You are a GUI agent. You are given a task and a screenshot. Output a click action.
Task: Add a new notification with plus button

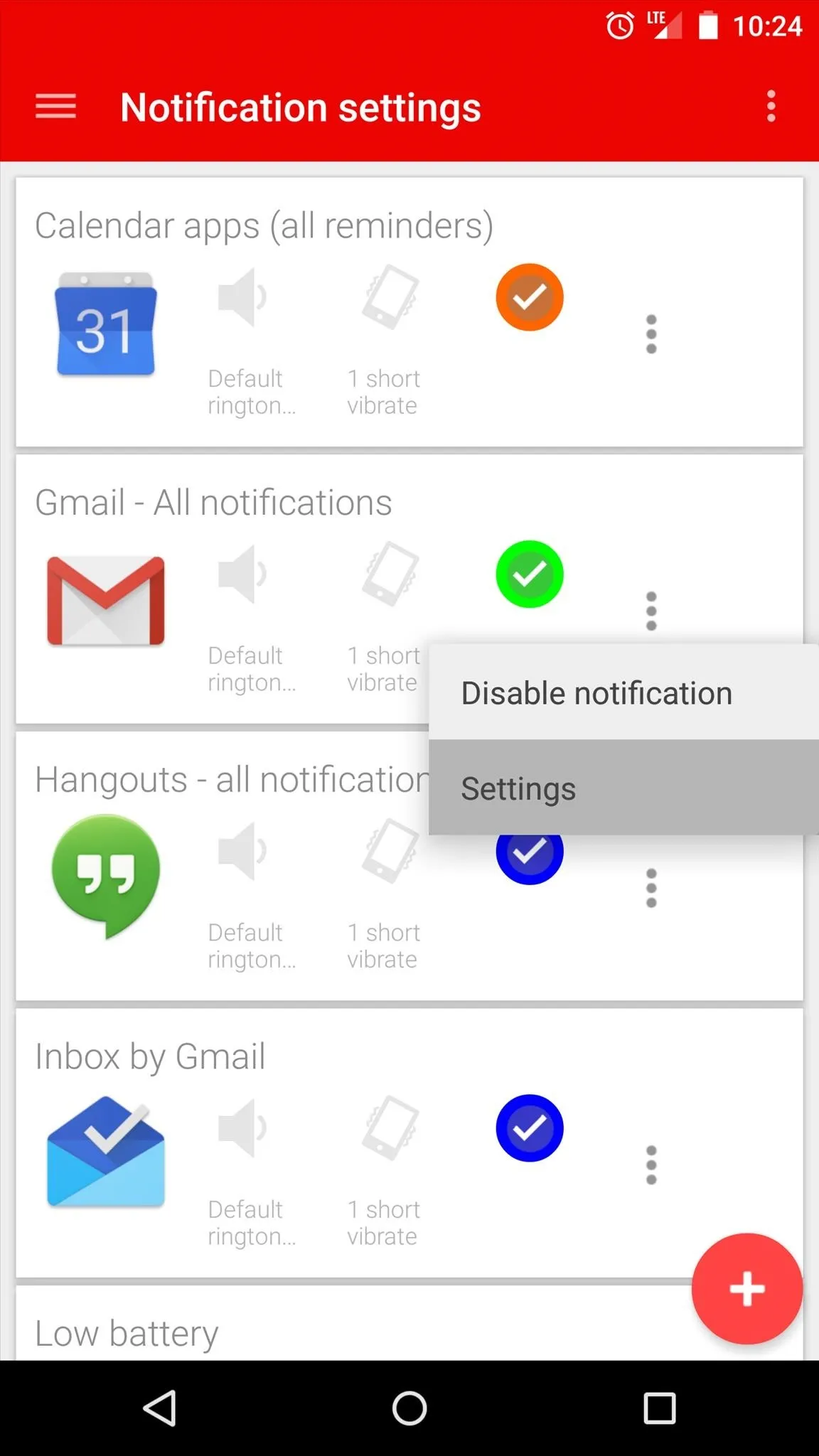tap(746, 1288)
